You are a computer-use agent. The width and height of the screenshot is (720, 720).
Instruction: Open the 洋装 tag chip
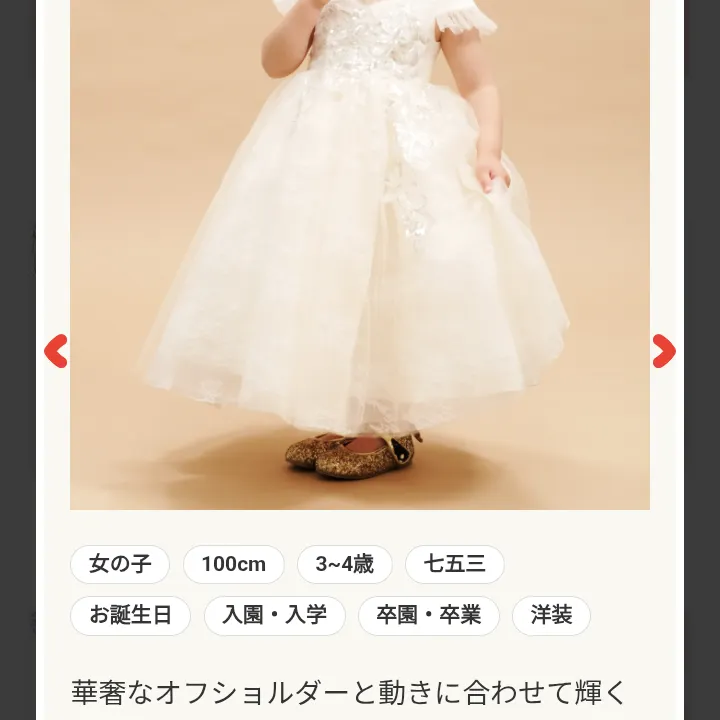[551, 615]
